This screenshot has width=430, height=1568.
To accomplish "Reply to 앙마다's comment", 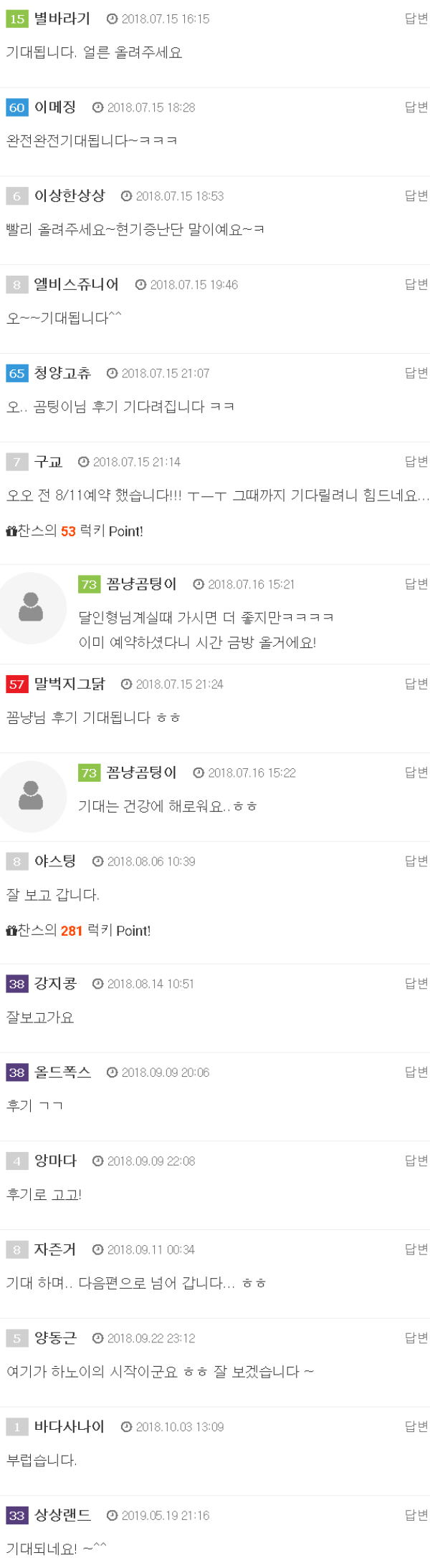I will coord(416,1161).
